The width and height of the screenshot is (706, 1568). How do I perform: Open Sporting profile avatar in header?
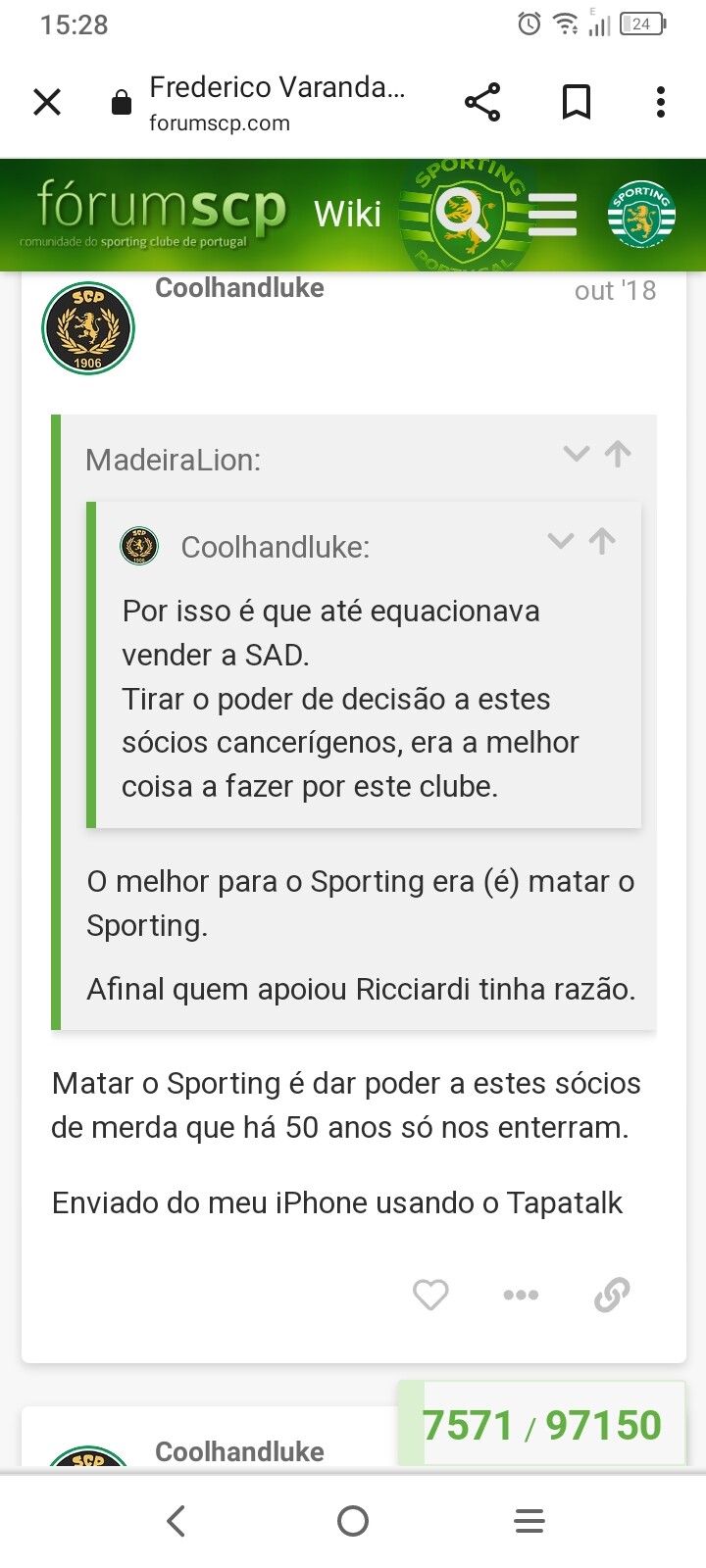point(641,215)
